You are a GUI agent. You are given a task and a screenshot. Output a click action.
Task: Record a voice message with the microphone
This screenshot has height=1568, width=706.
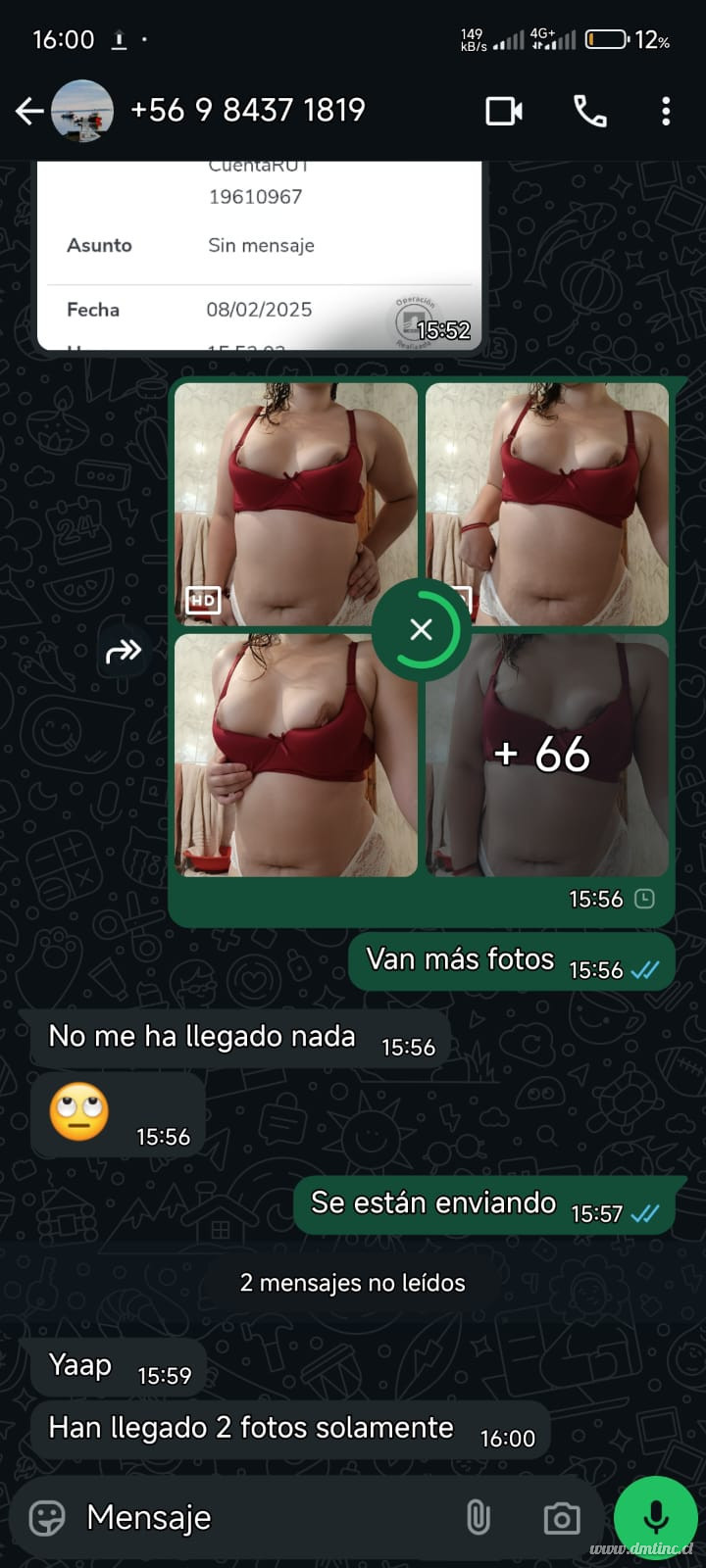tap(655, 1517)
